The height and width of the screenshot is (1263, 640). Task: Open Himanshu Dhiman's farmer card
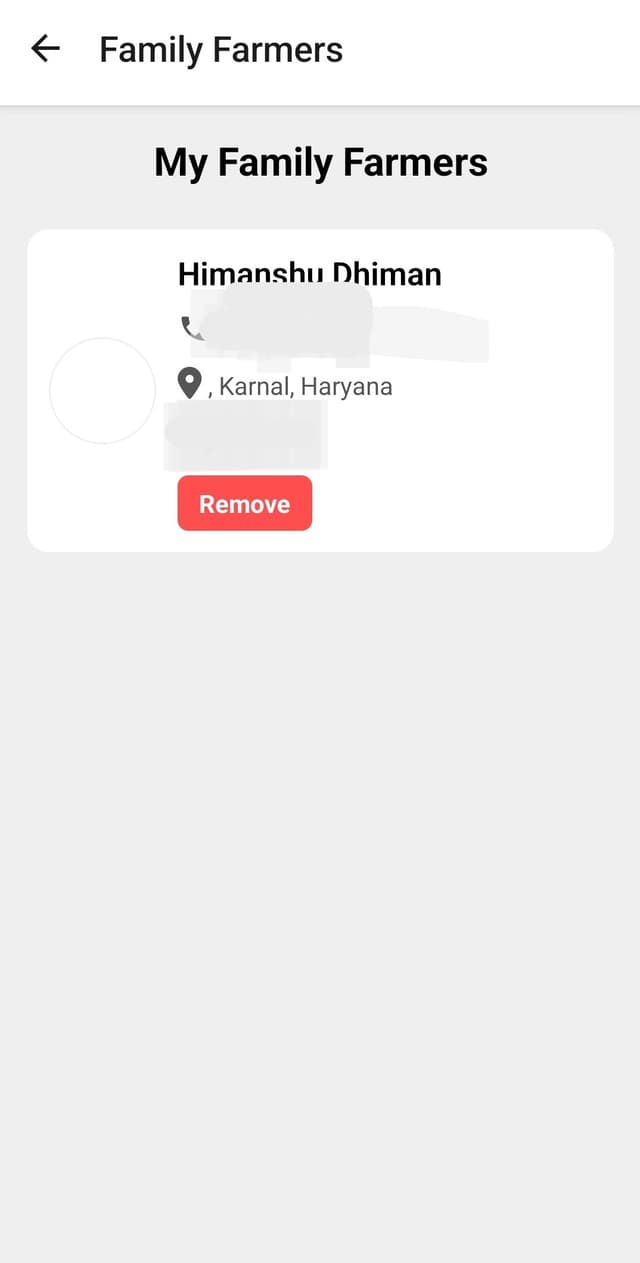(320, 390)
